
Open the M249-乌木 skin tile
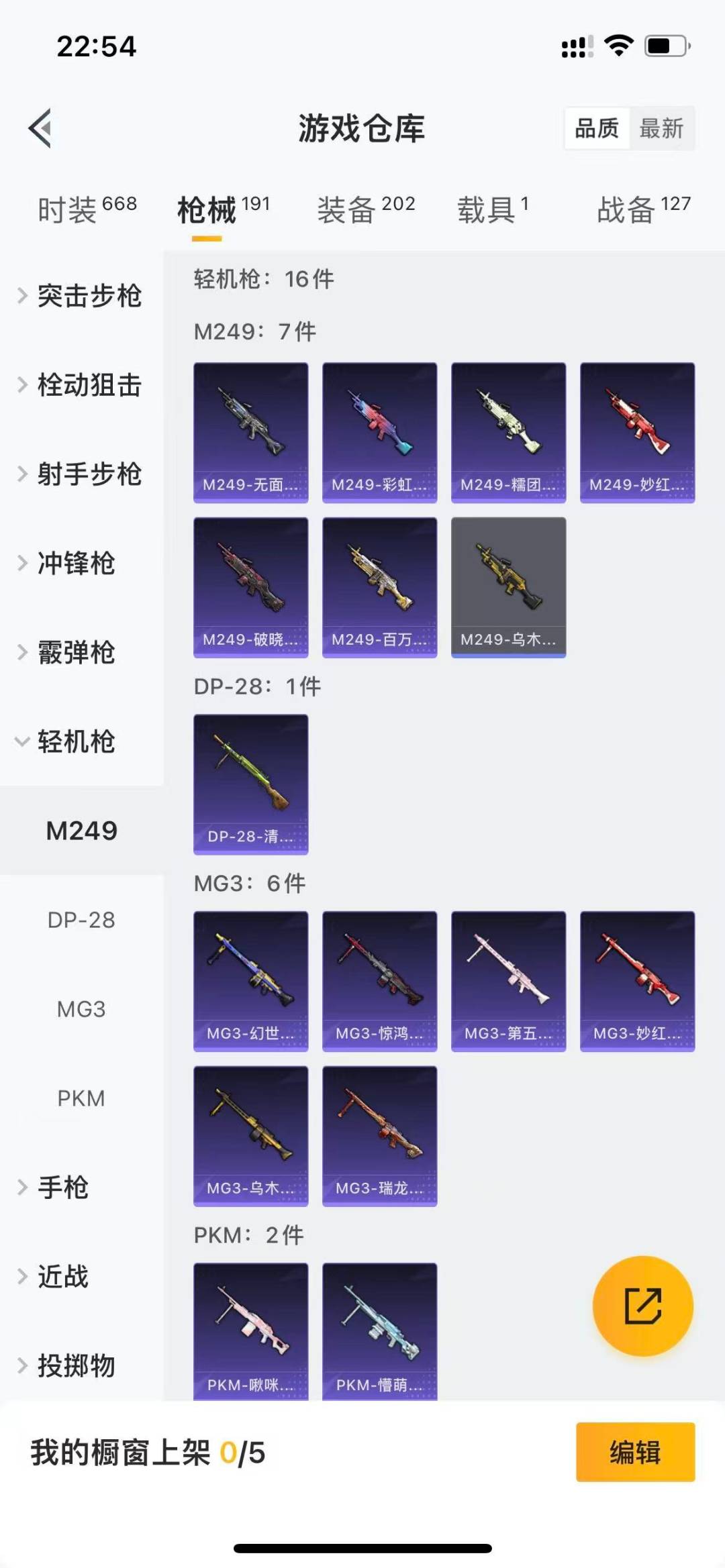pyautogui.click(x=508, y=587)
